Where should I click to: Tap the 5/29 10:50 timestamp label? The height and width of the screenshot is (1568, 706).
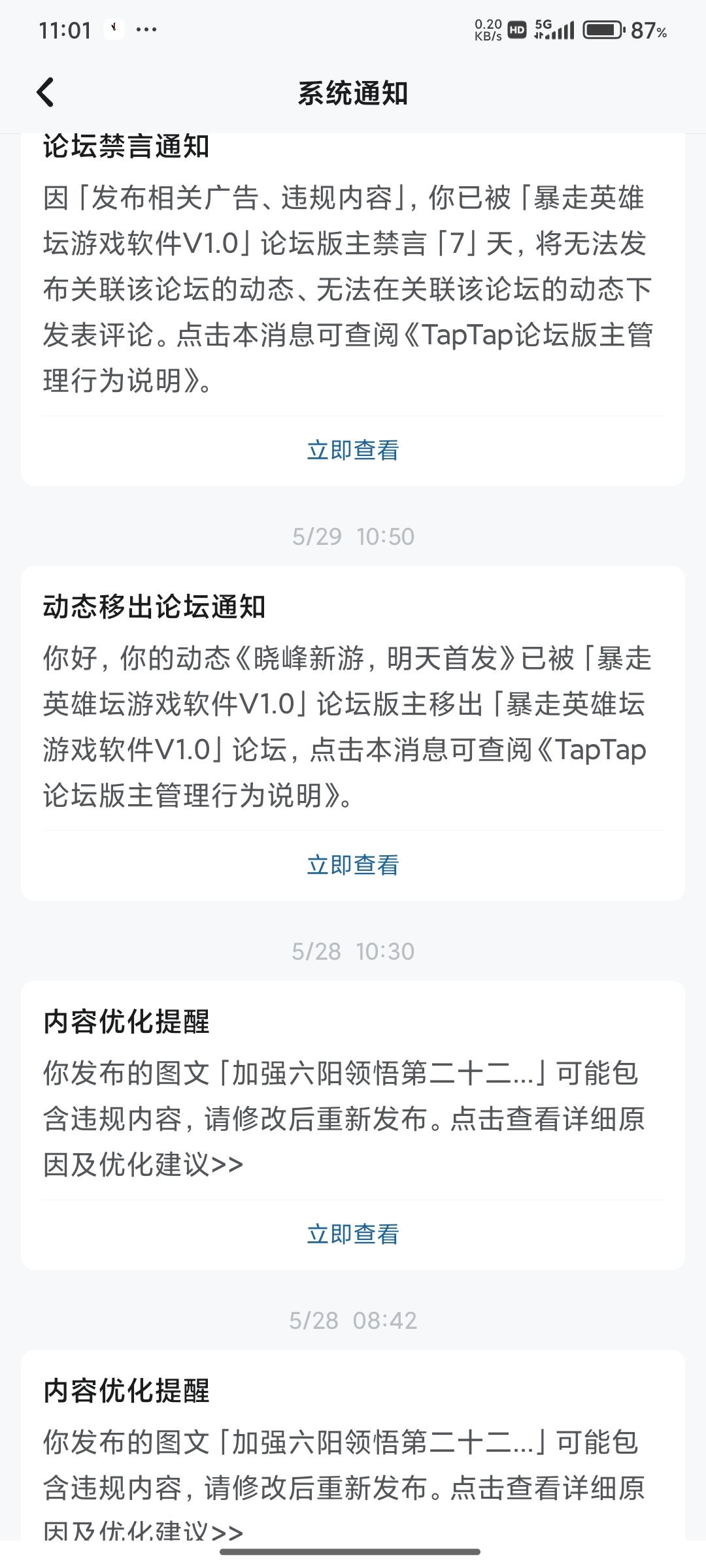coord(353,536)
